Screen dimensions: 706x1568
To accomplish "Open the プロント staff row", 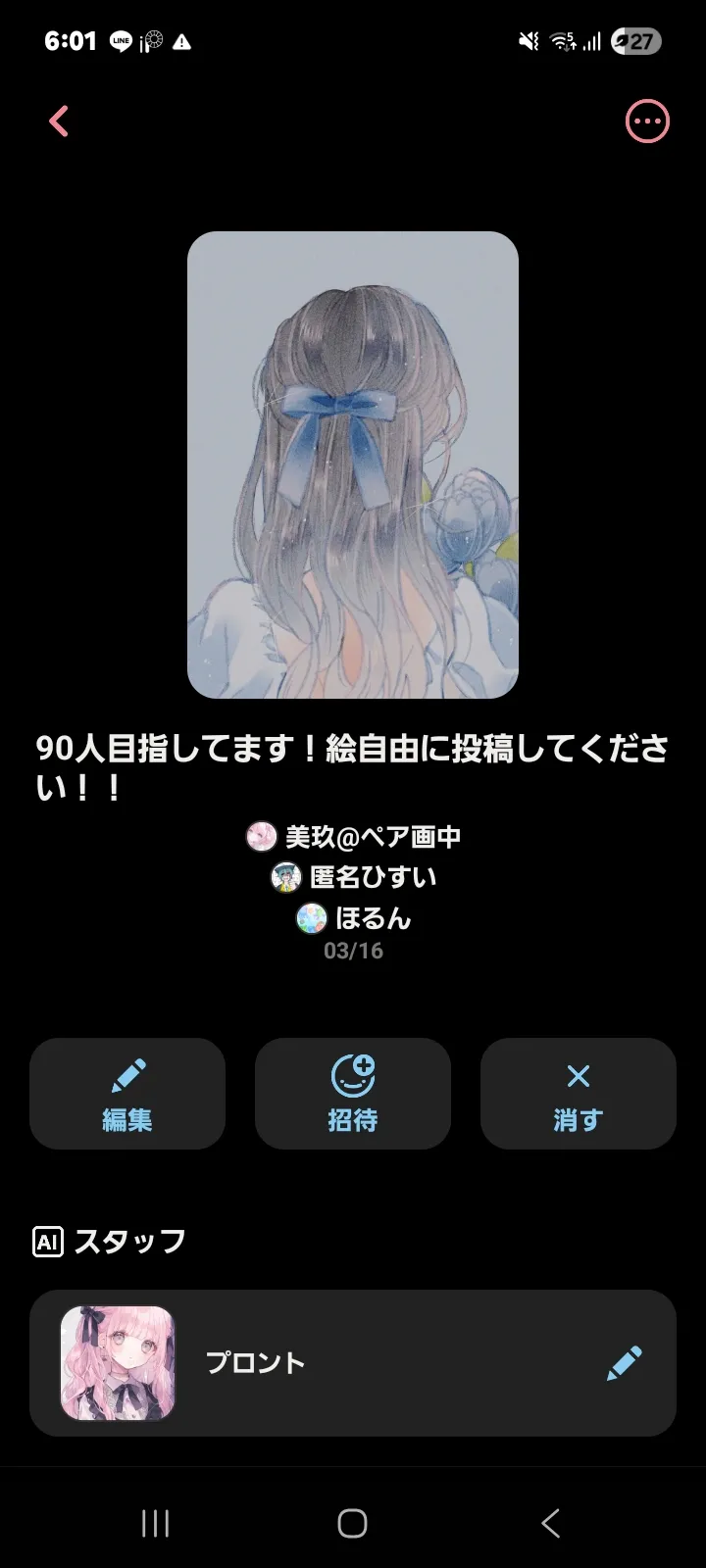I will 353,1363.
